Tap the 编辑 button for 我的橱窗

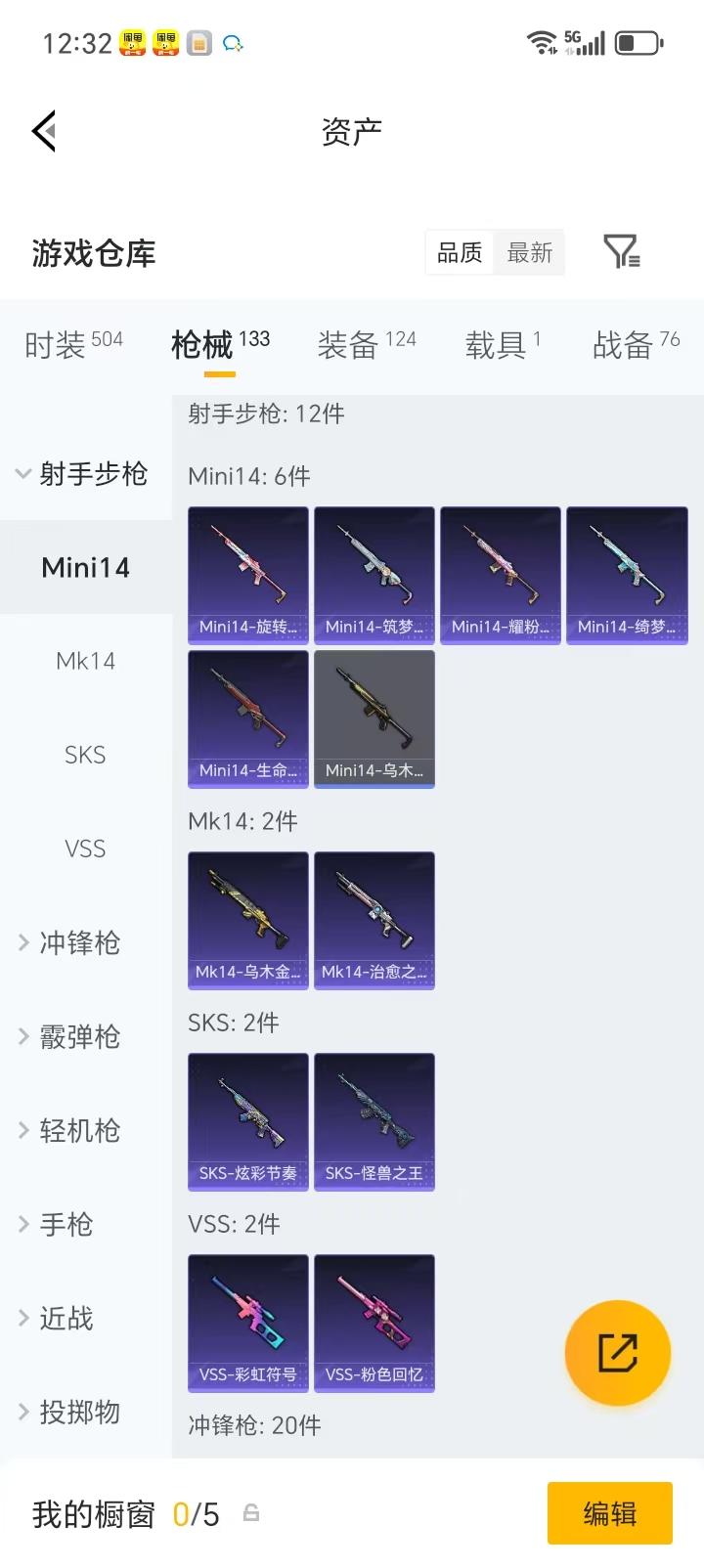coord(609,1513)
